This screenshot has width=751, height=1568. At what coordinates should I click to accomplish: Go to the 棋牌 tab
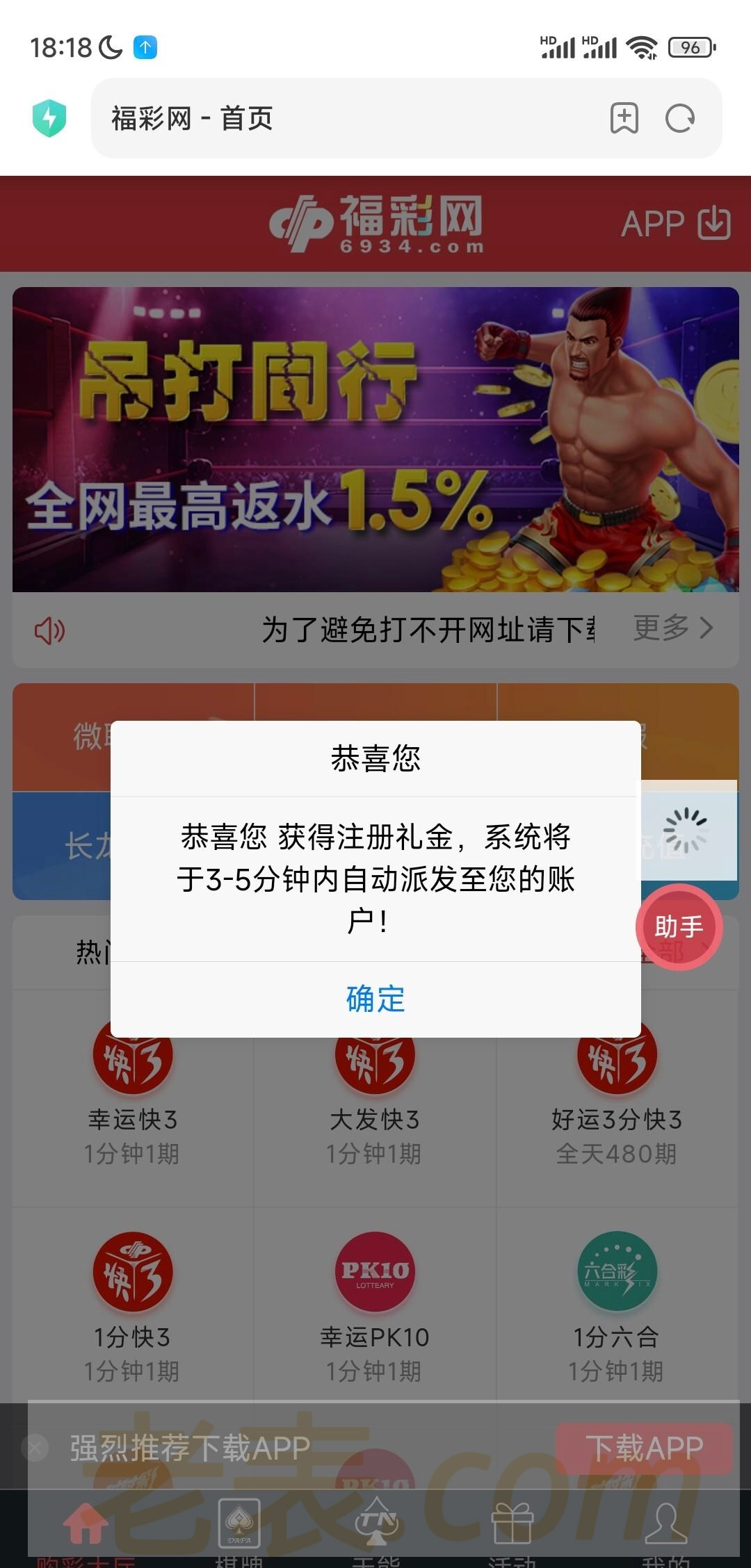coord(239,1529)
